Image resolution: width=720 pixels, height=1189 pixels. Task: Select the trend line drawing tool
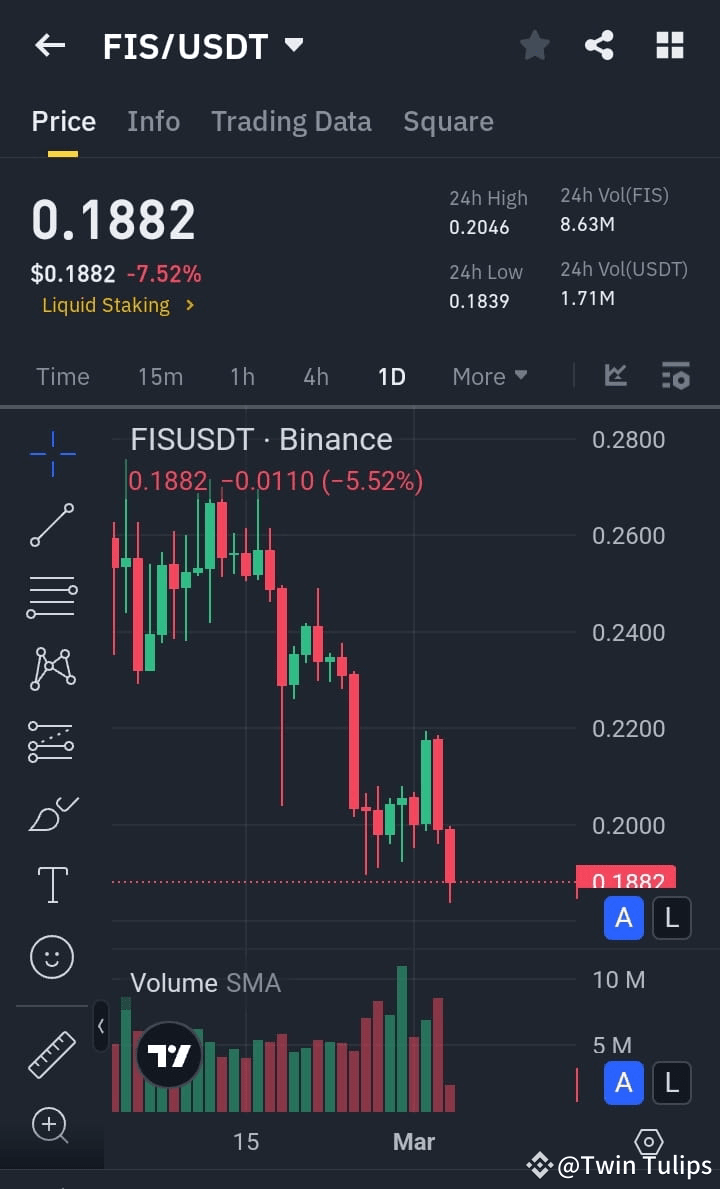click(51, 525)
